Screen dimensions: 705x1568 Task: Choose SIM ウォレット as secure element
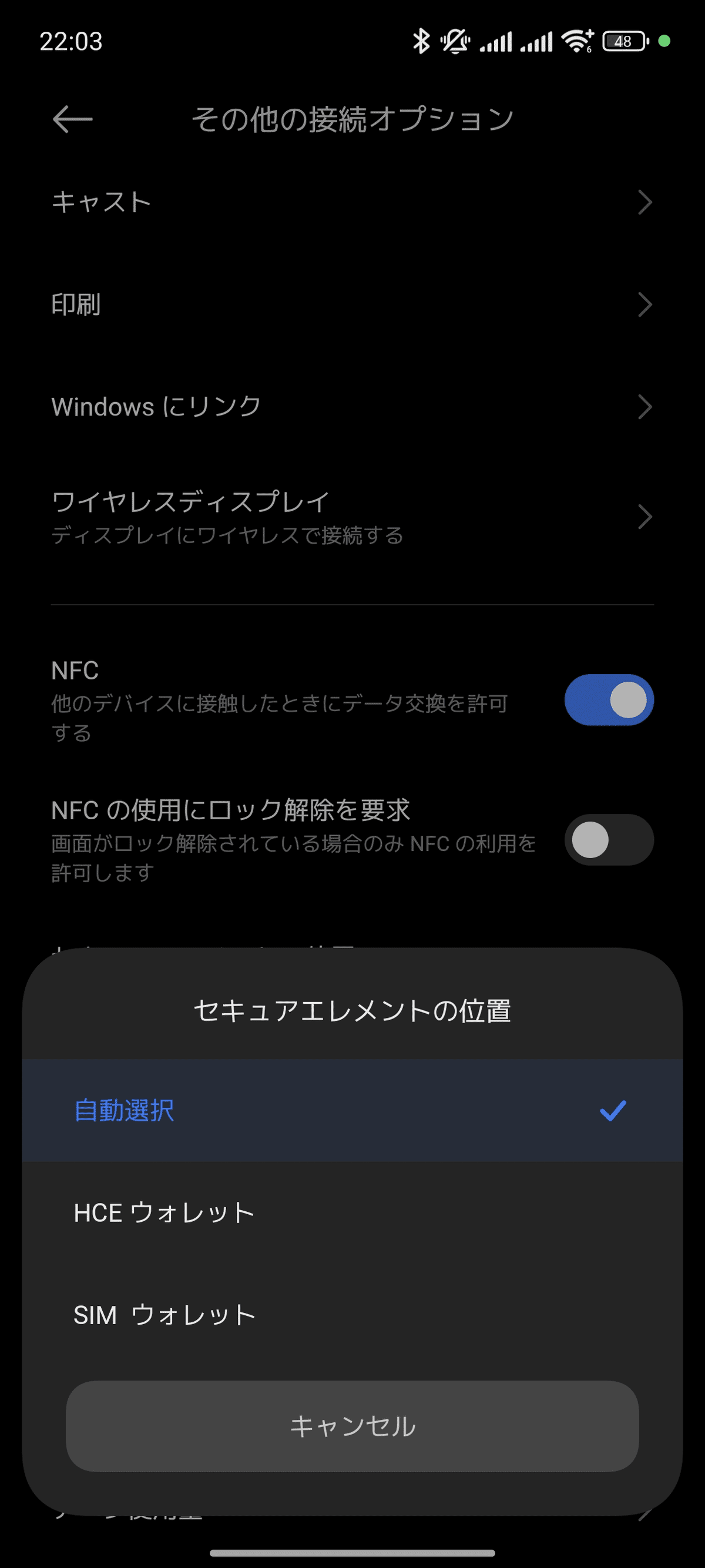click(352, 1314)
